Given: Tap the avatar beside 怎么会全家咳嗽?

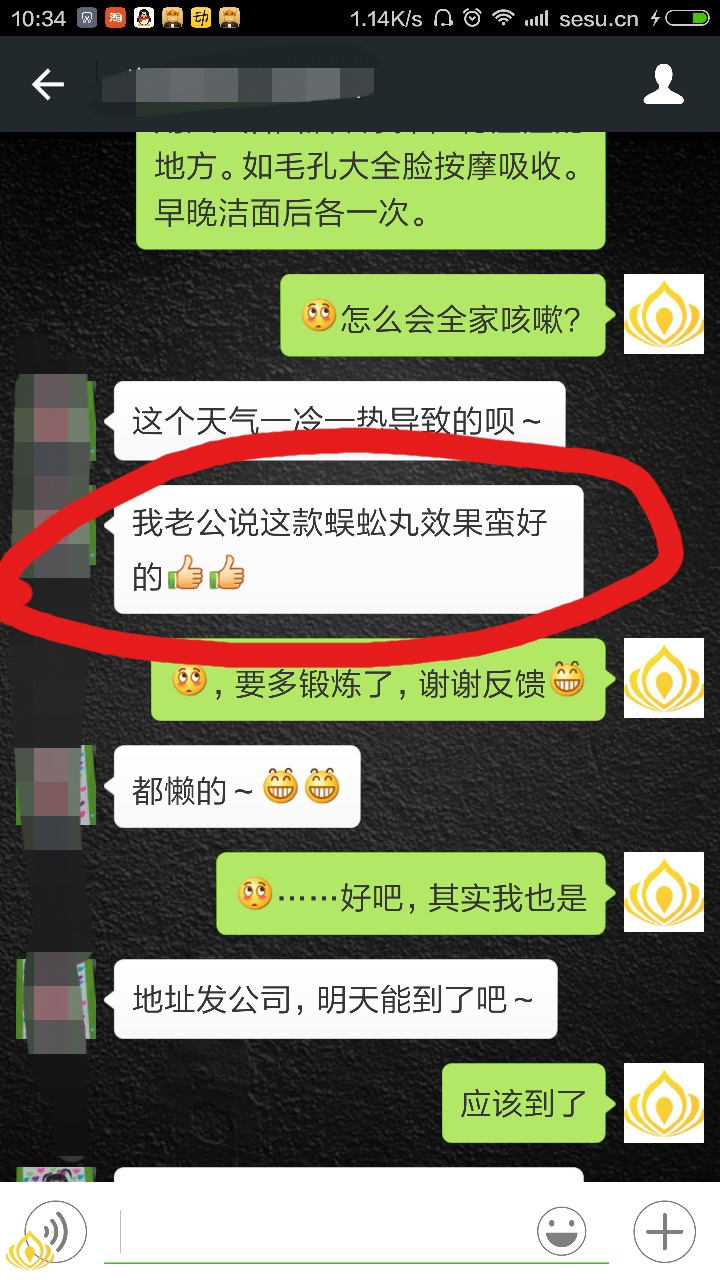Looking at the screenshot, I should [x=663, y=314].
